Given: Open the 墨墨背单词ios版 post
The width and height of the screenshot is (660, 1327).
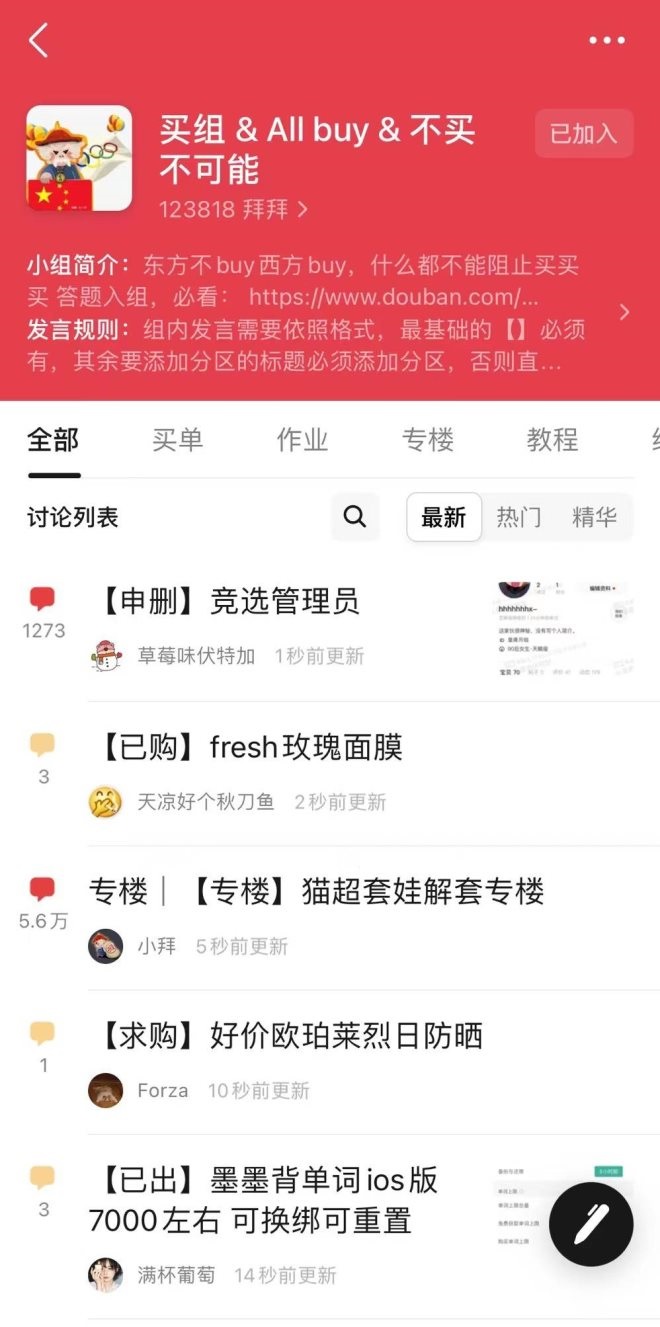Looking at the screenshot, I should coord(264,1199).
